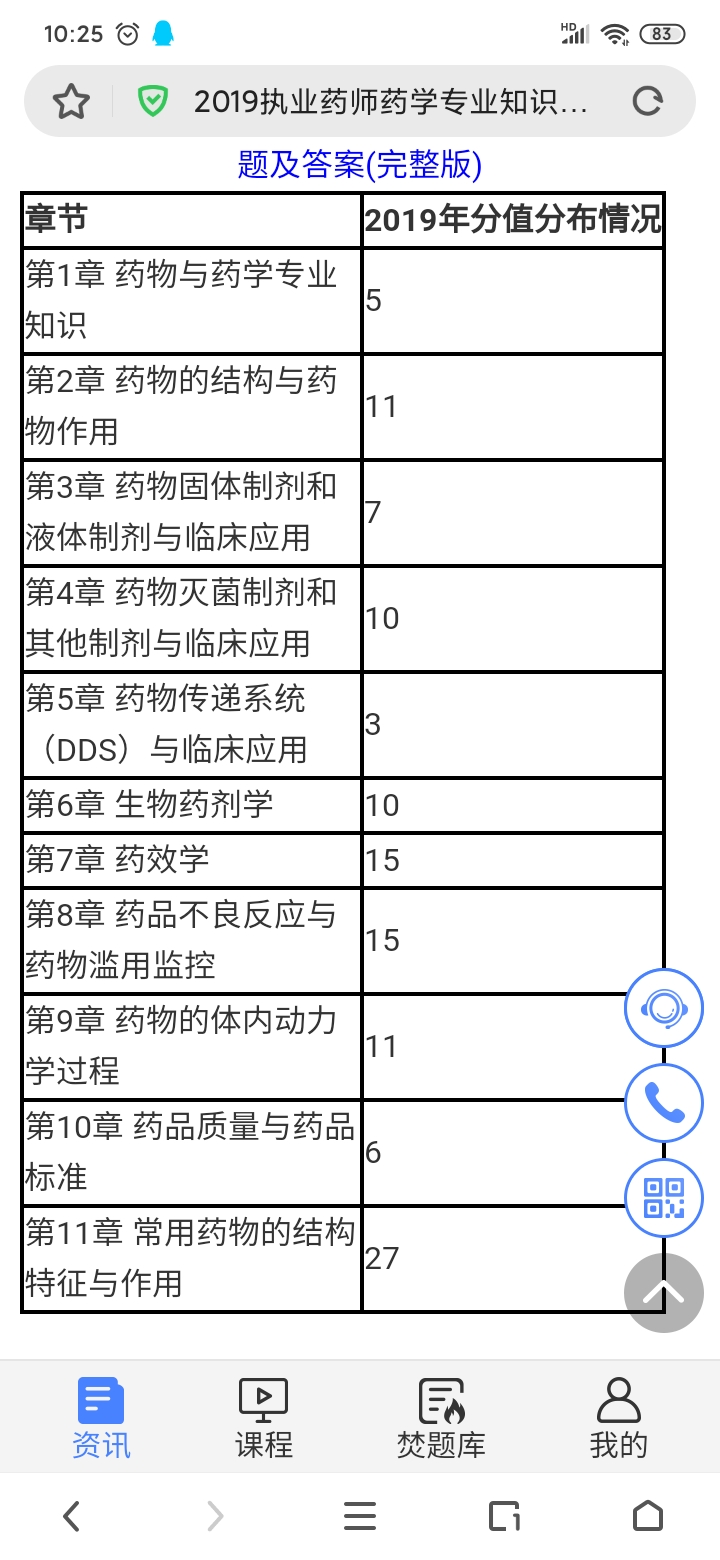Bookmark this page with the star icon
Image resolution: width=720 pixels, height=1560 pixels.
point(71,101)
